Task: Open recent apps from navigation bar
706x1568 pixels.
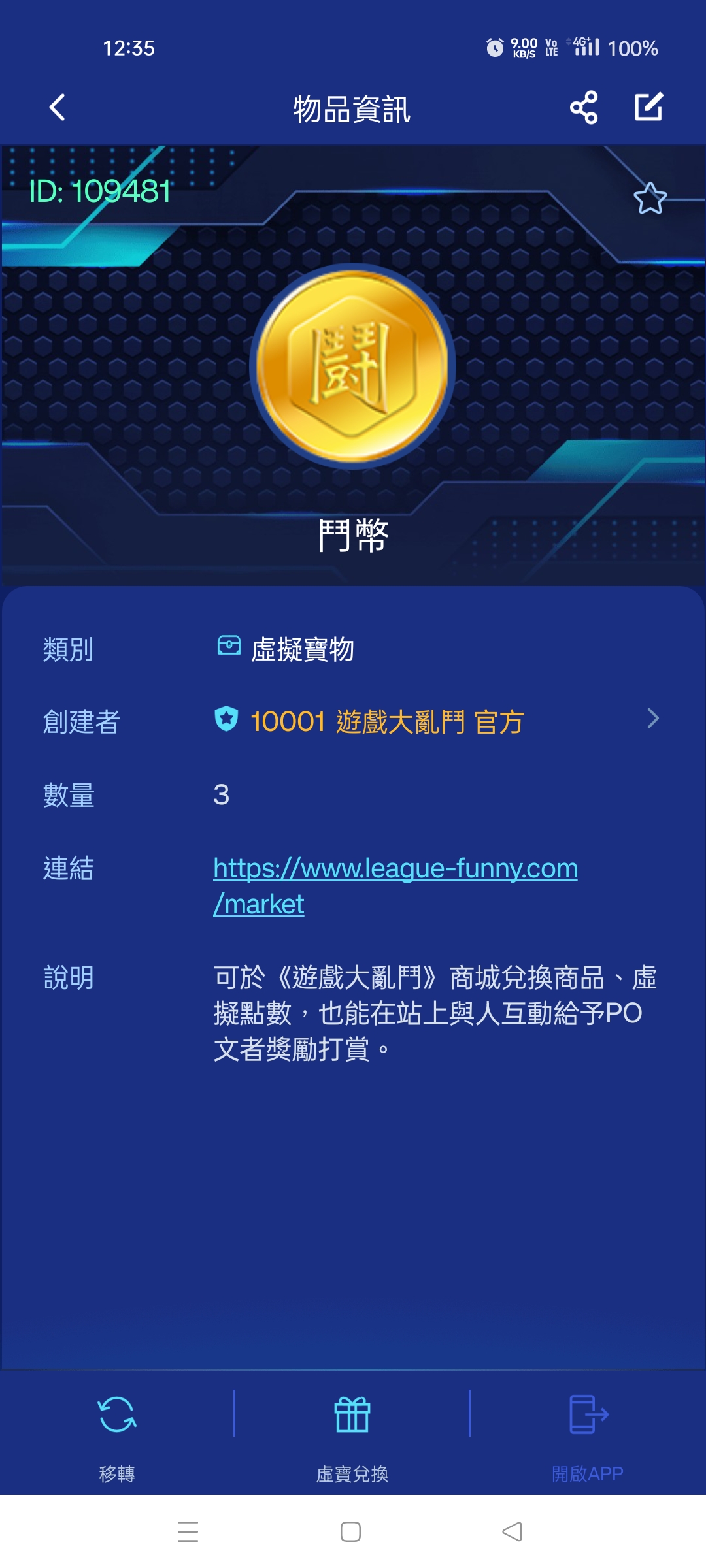Action: (x=188, y=1532)
